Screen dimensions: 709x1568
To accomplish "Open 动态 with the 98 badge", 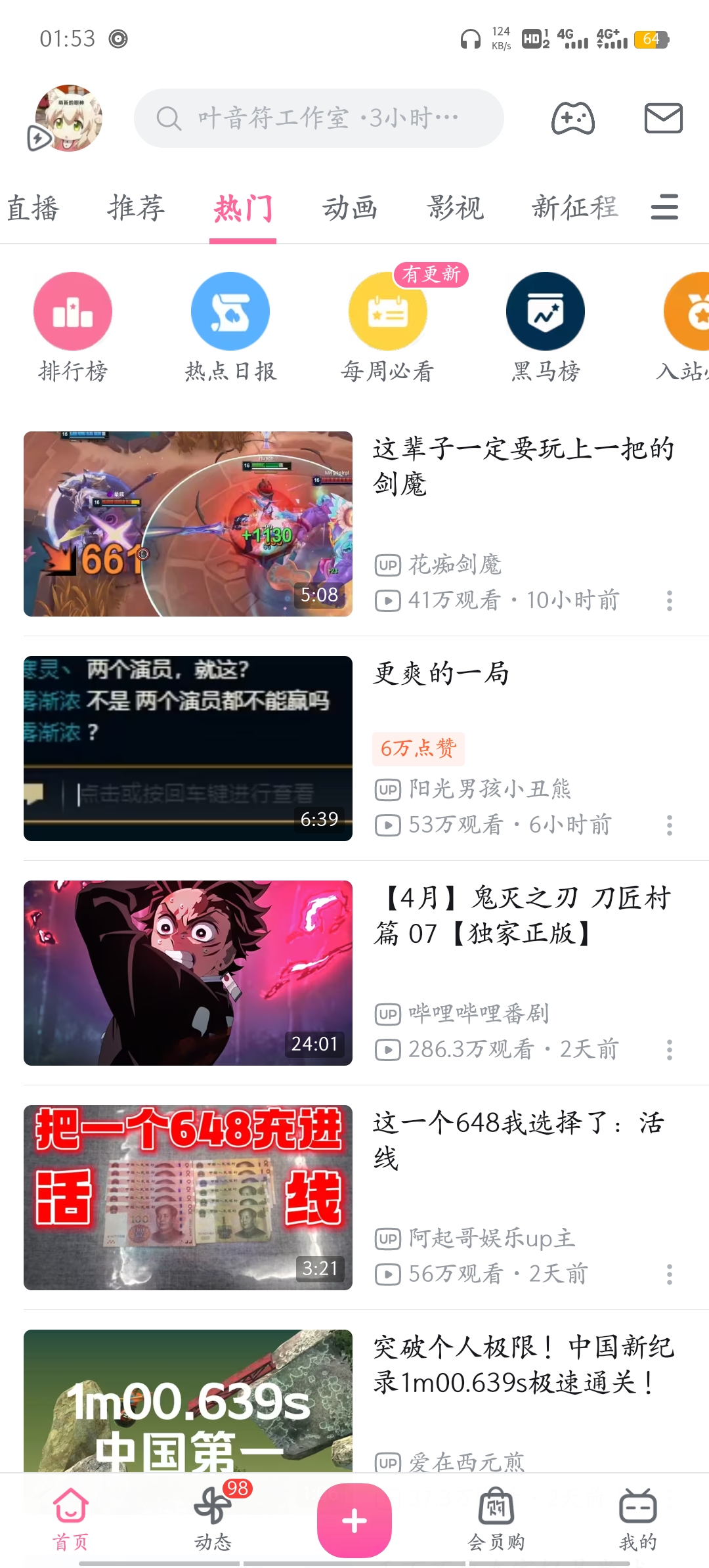I will pyautogui.click(x=213, y=1517).
